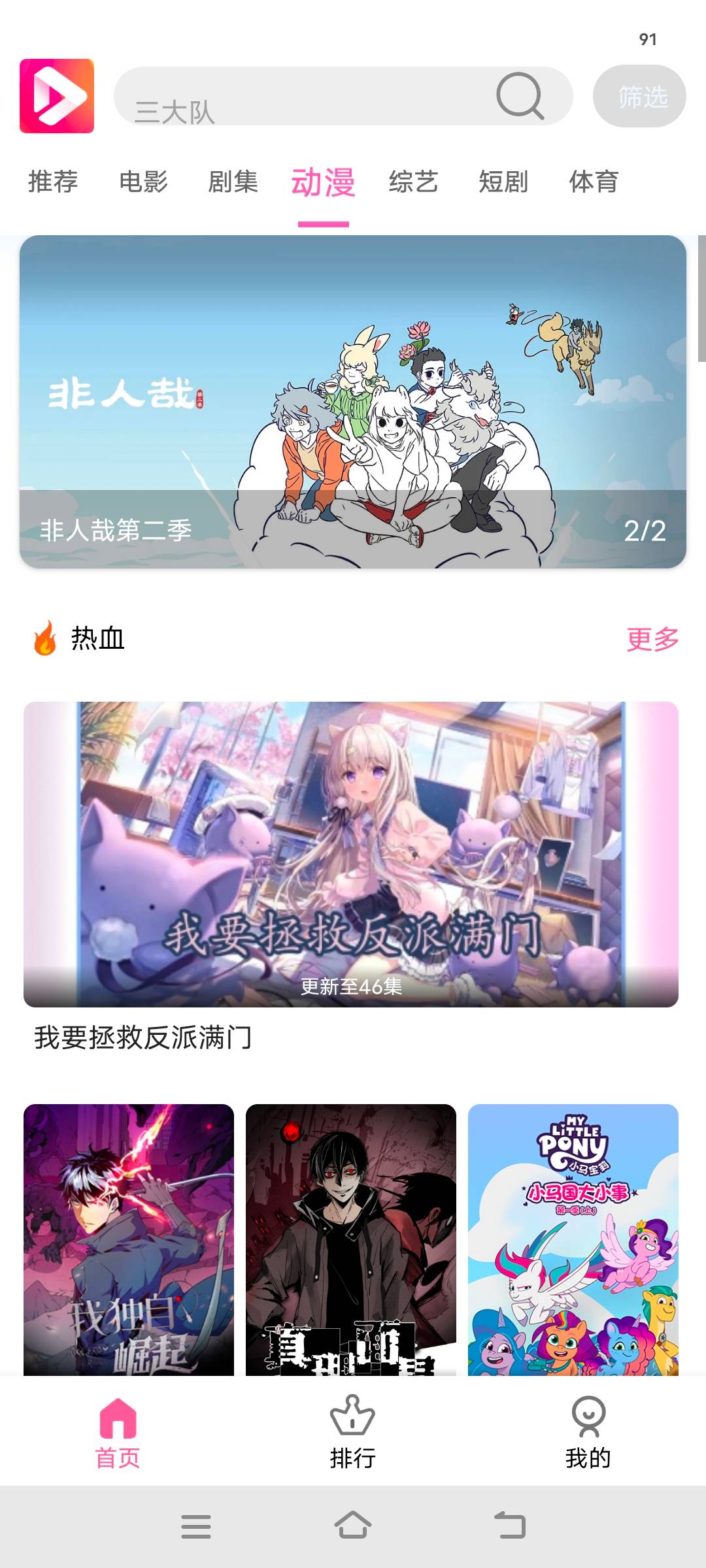Viewport: 706px width, 1568px height.
Task: Select the 动漫 tab
Action: 323,182
